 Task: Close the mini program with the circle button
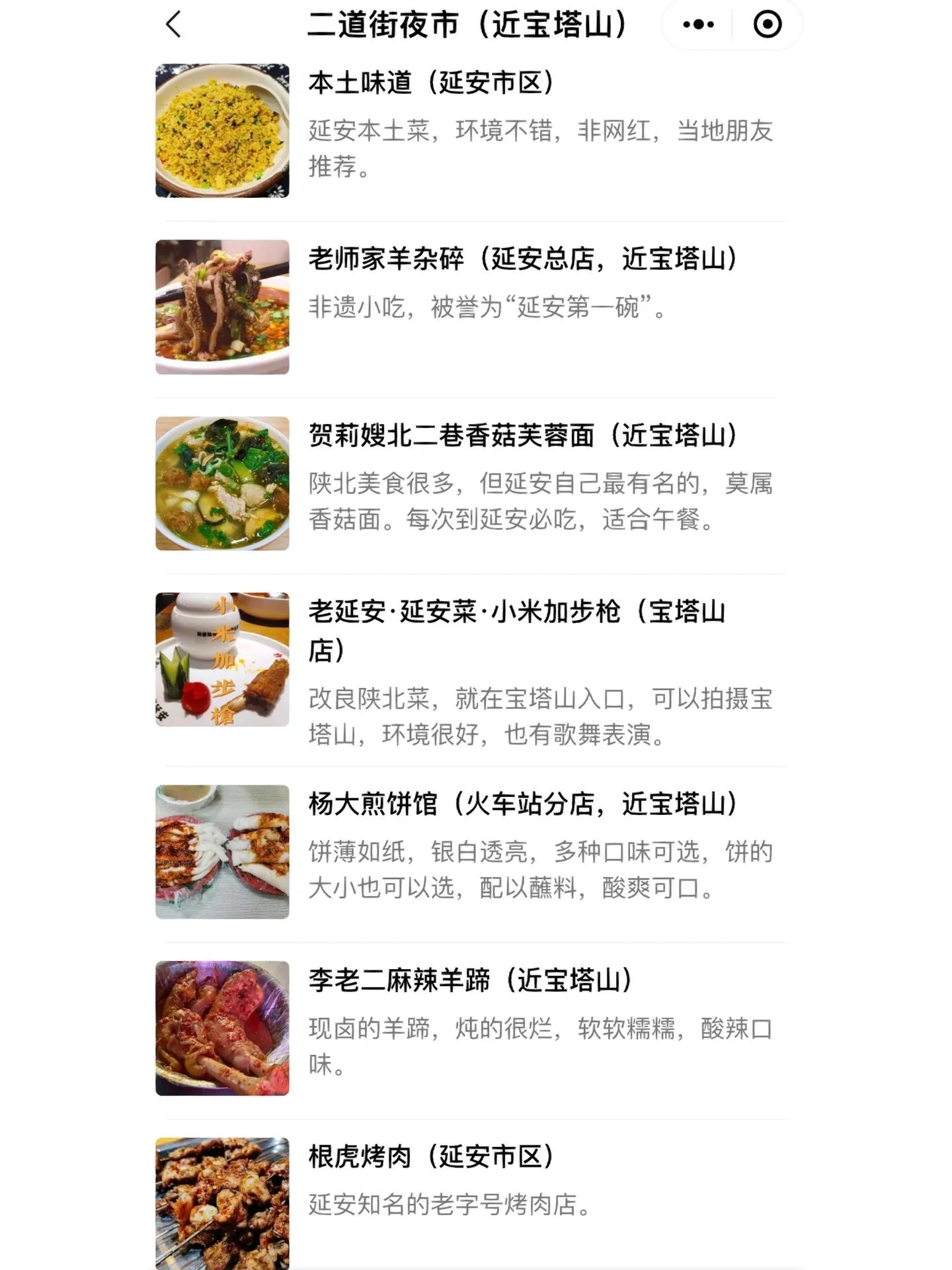(x=767, y=25)
